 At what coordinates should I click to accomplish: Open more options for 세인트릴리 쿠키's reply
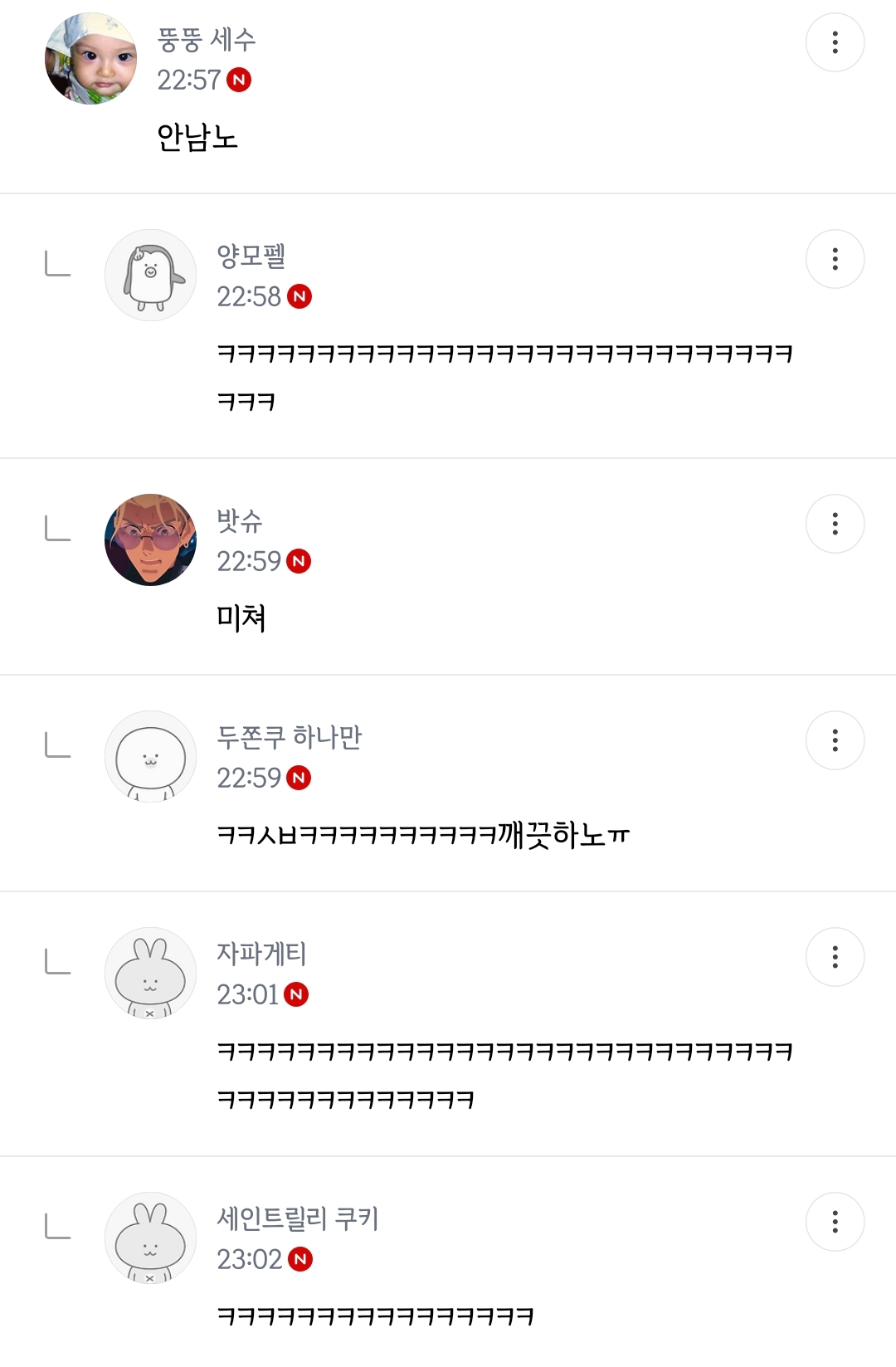click(835, 1222)
